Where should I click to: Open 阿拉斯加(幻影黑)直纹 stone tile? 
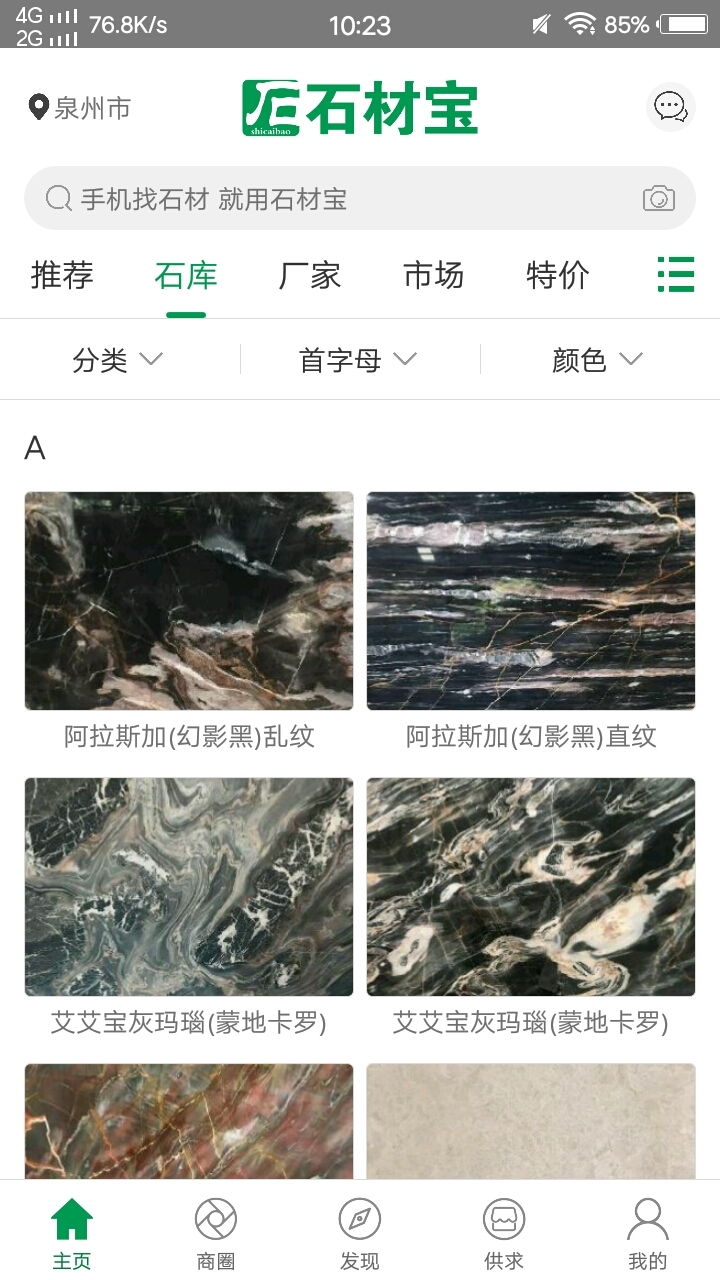click(x=531, y=601)
